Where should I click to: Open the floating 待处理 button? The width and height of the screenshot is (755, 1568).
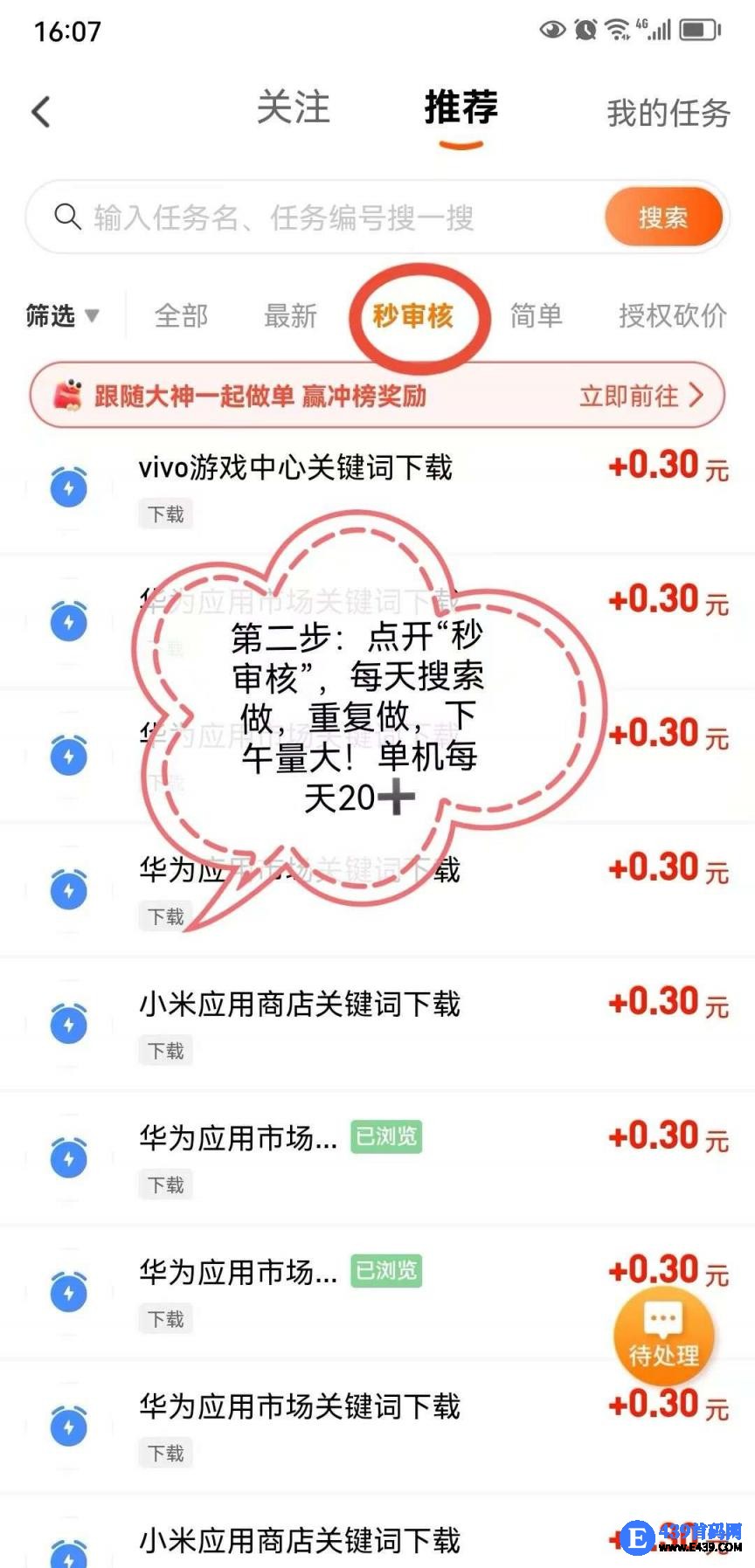click(x=663, y=1337)
